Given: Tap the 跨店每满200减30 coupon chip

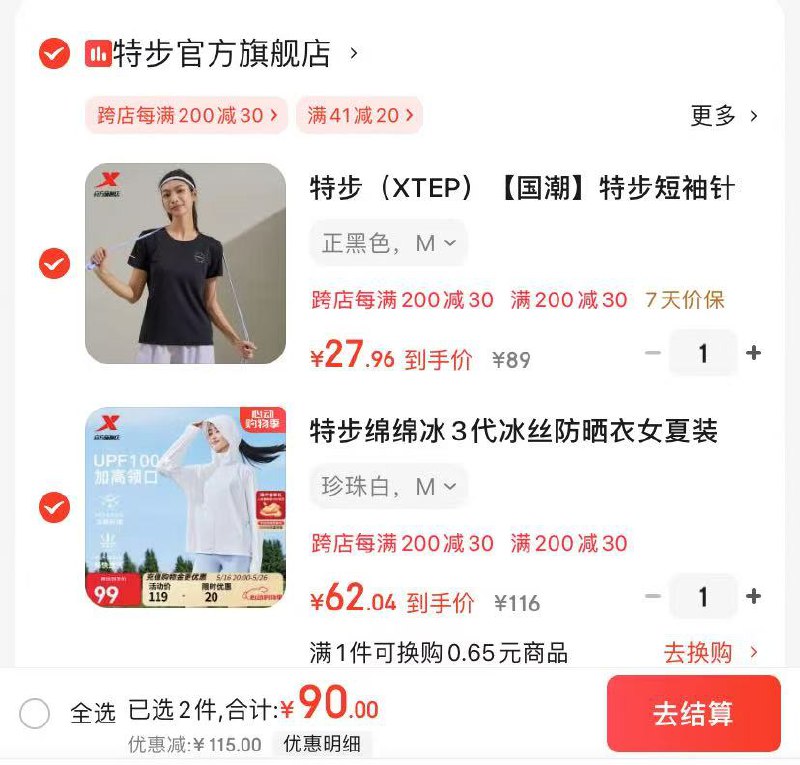Looking at the screenshot, I should [187, 115].
